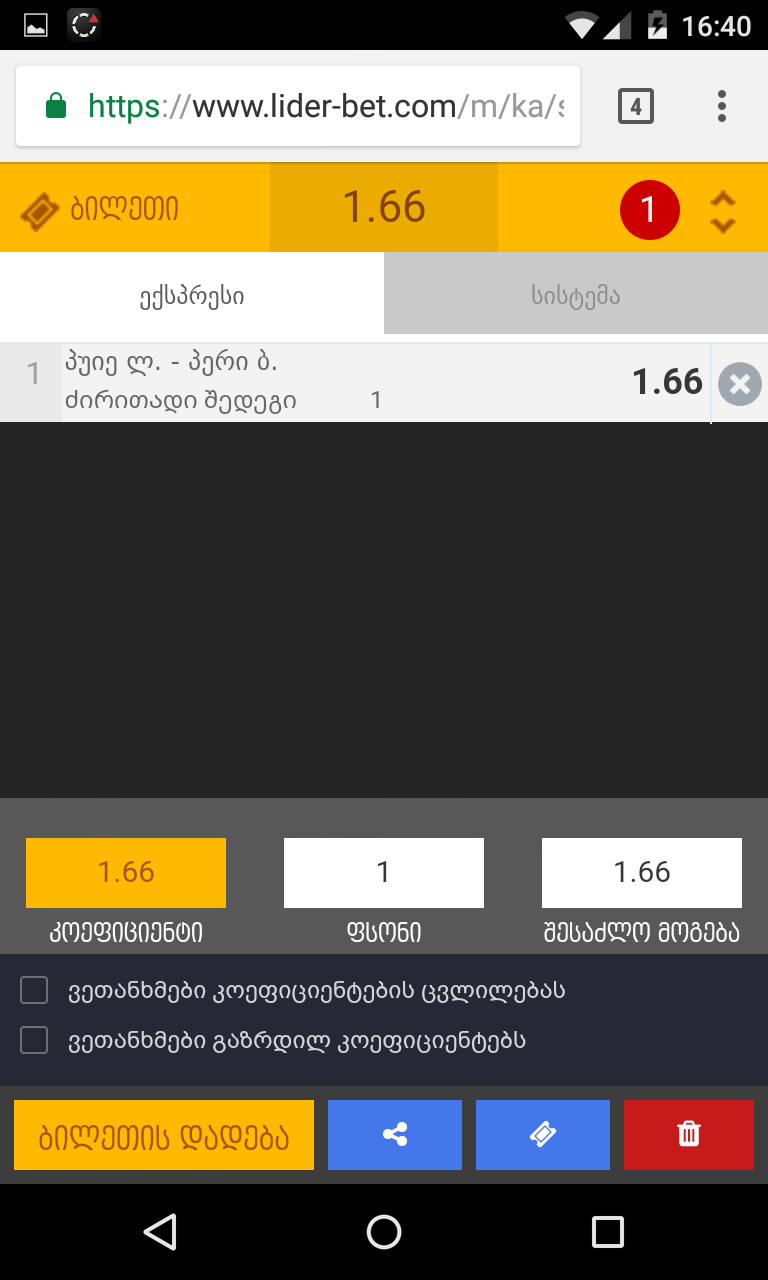Remove the პუიე ლ. - პერი ბ. bet

click(x=740, y=384)
